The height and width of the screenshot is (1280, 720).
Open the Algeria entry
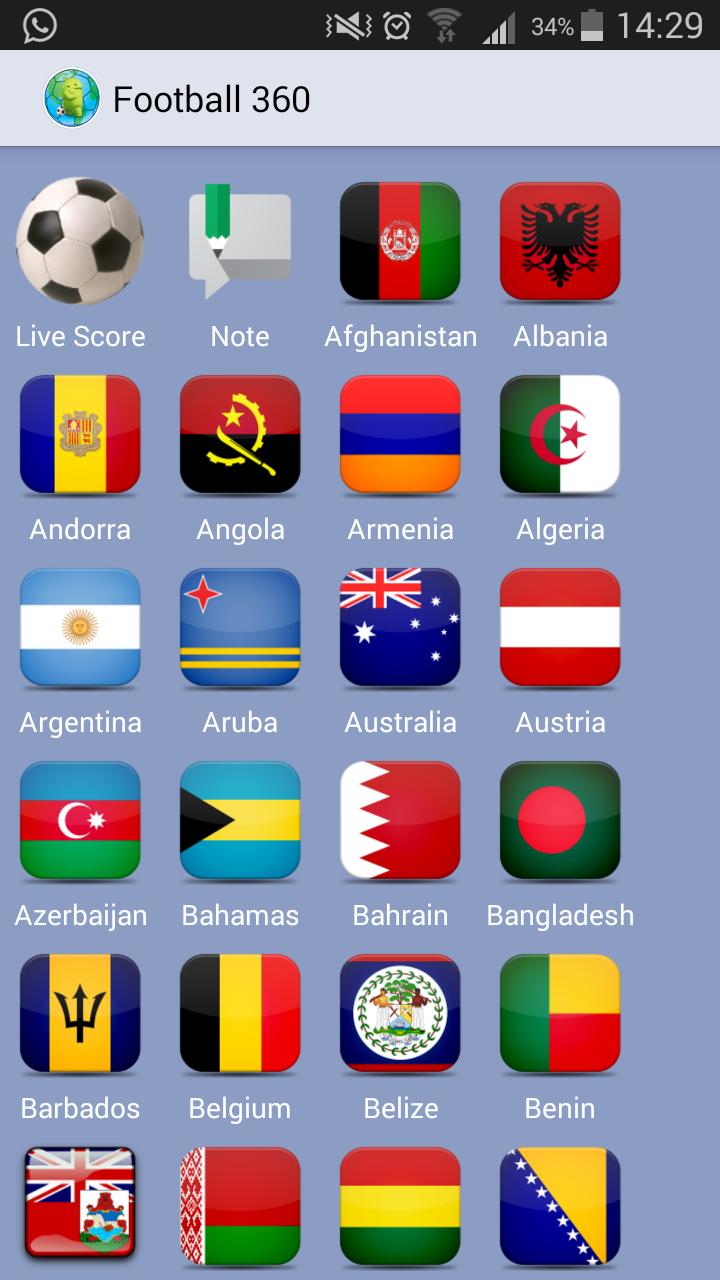[560, 434]
